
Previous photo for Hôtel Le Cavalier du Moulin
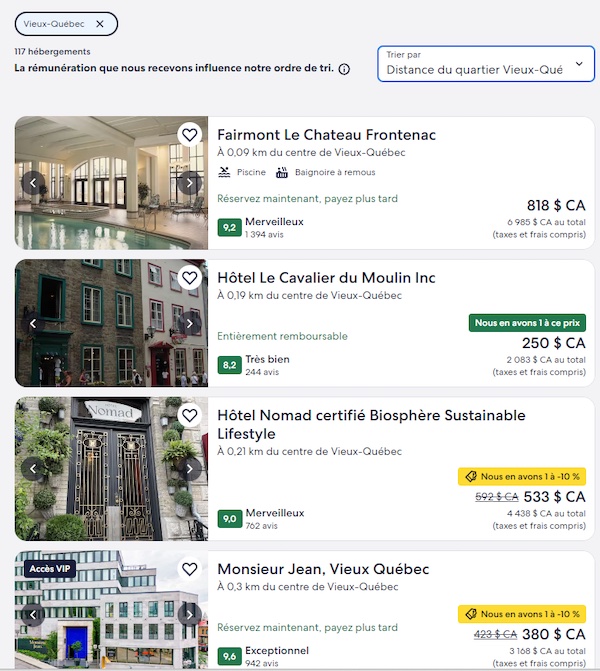[33, 324]
